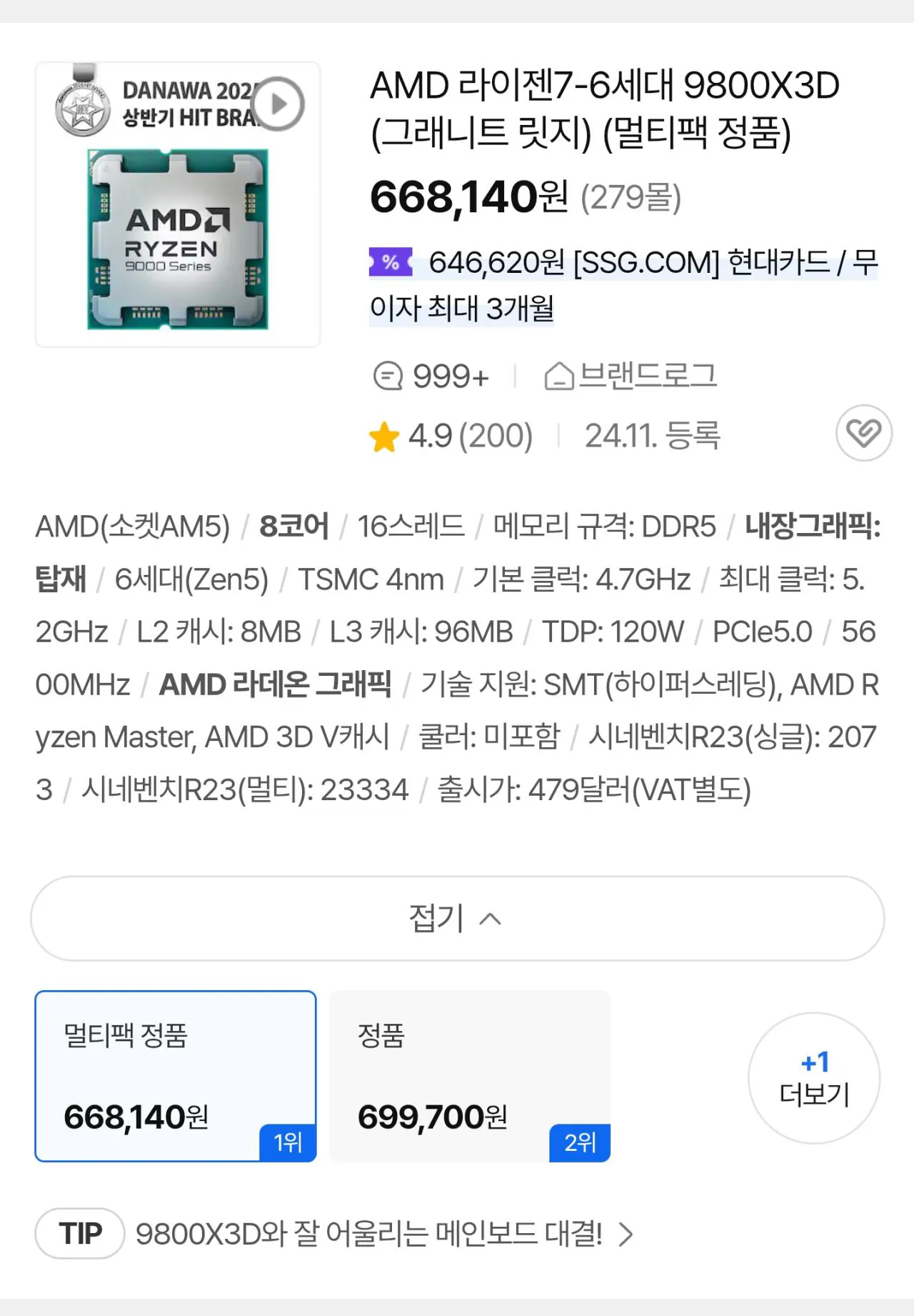Click the heart wishlist icon
The height and width of the screenshot is (1316, 914).
point(863,434)
